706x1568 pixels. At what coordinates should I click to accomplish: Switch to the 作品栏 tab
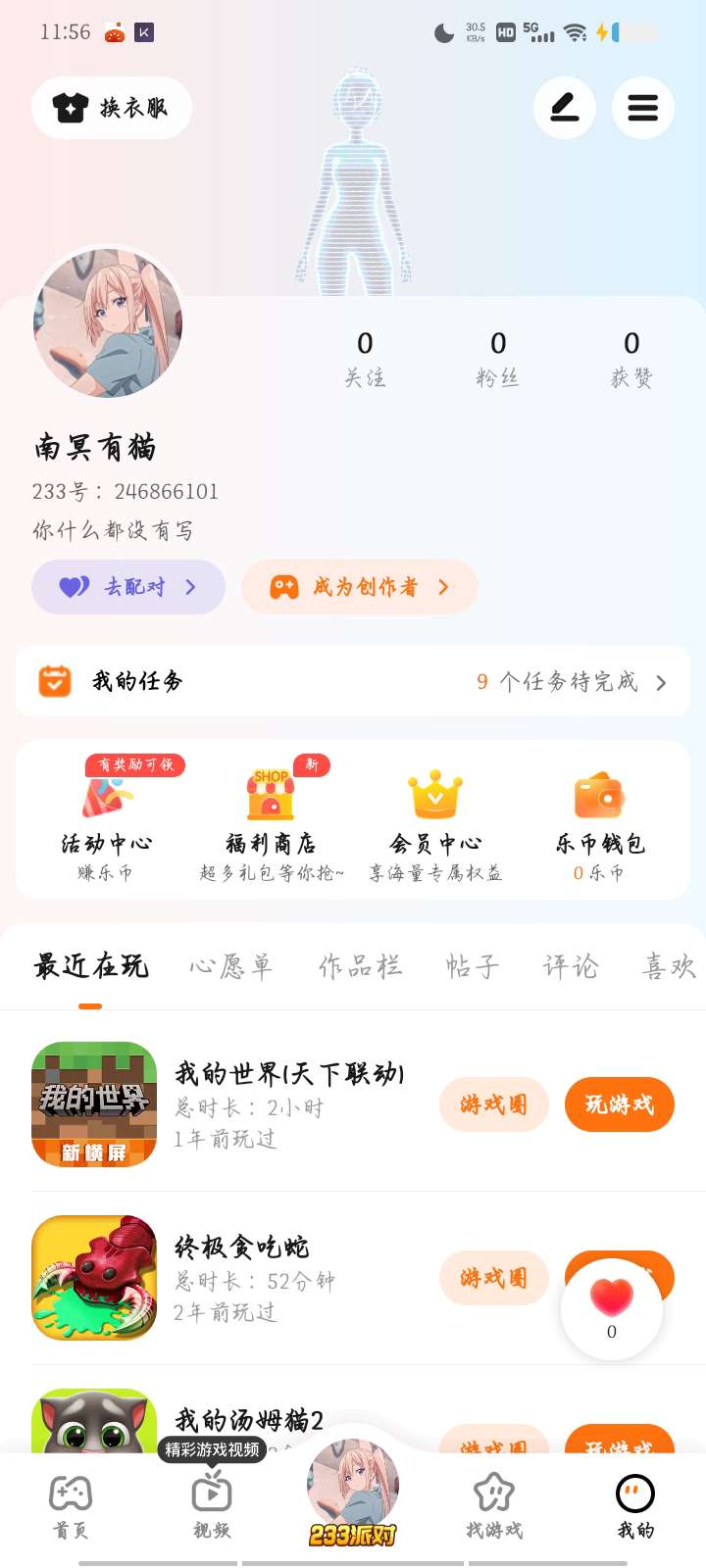coord(360,967)
